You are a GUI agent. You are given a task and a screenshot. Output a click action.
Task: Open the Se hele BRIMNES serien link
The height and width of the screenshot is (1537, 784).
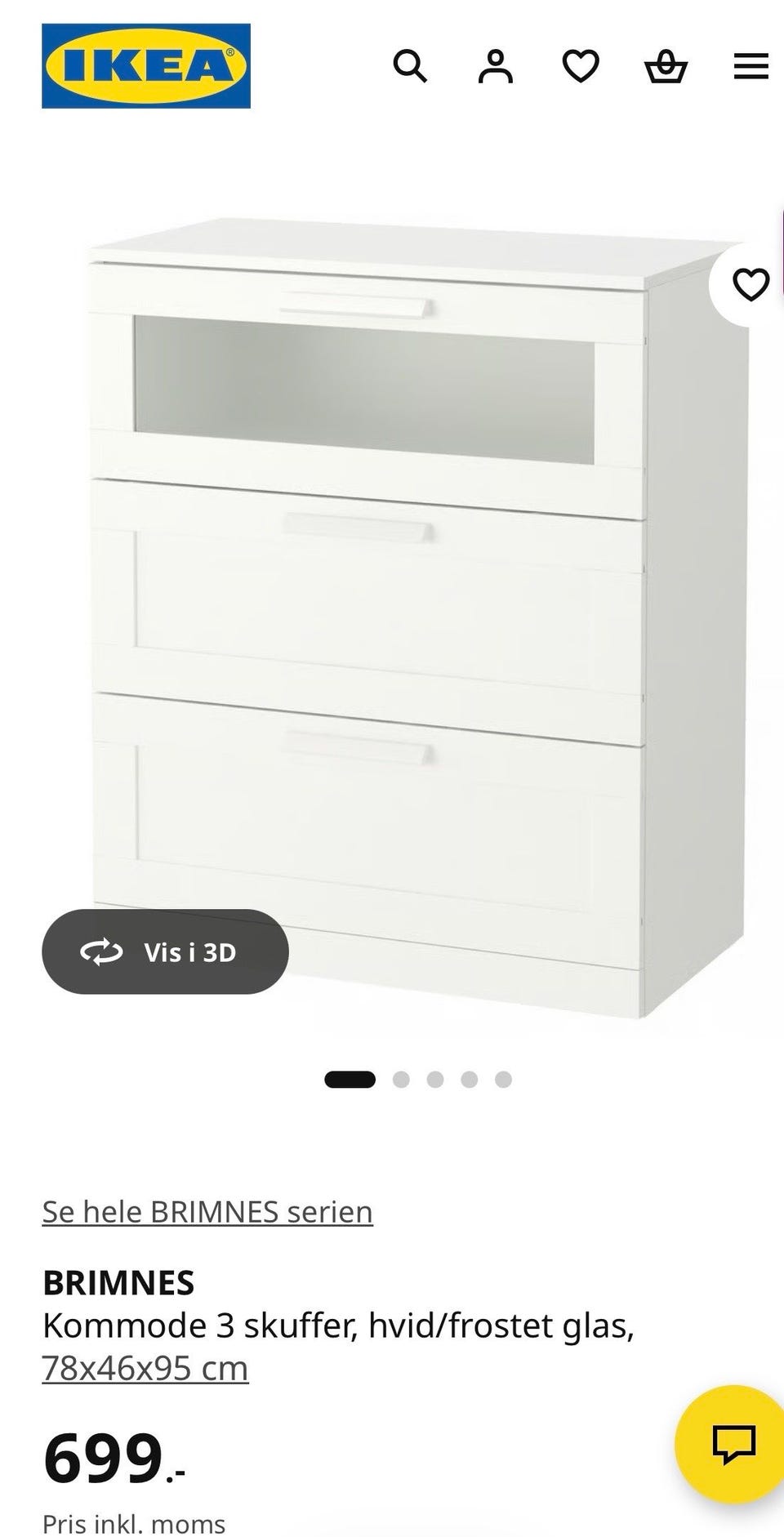click(207, 1211)
